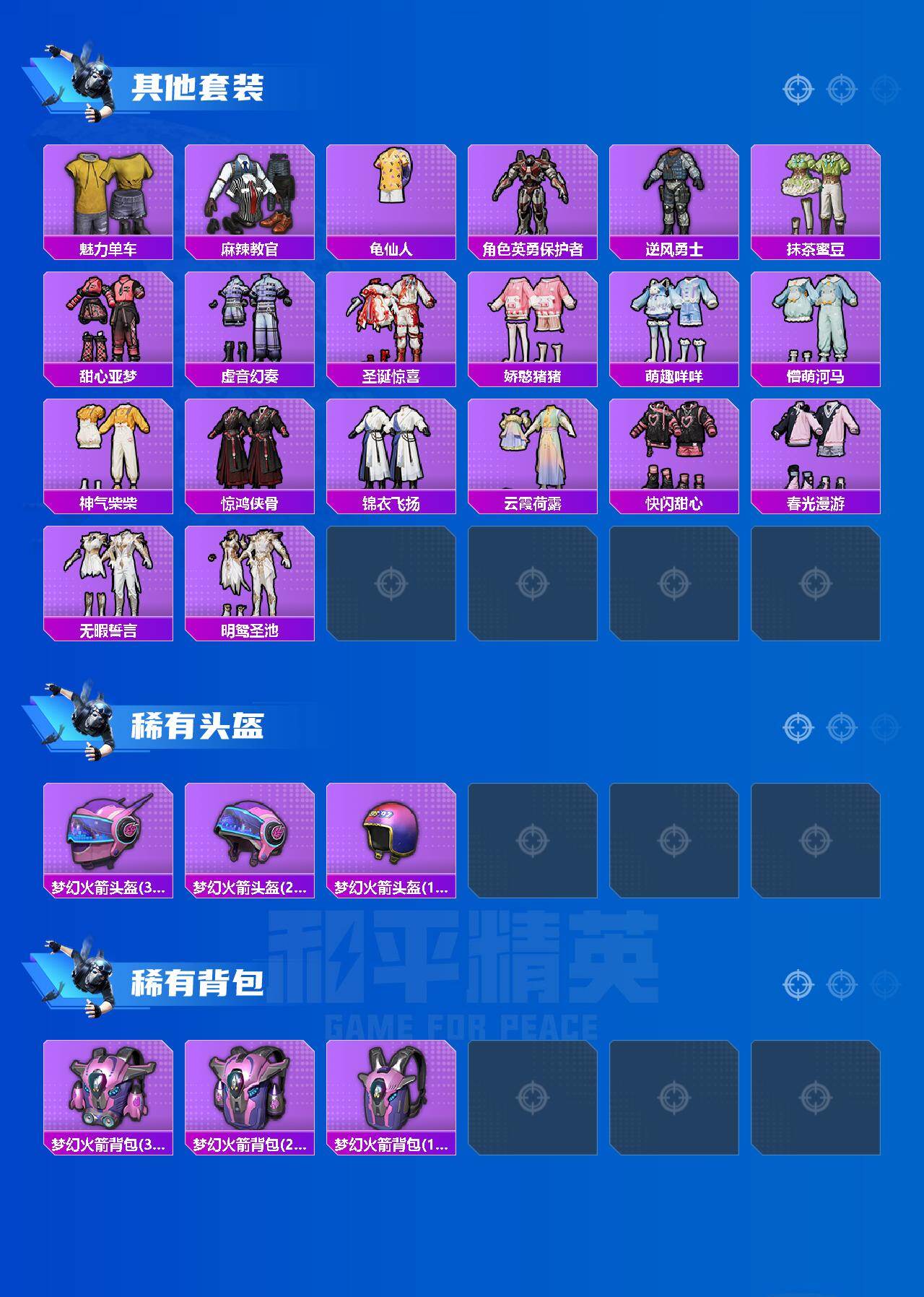
Task: Select the 圣诞惊喜 outfit set
Action: click(x=392, y=321)
